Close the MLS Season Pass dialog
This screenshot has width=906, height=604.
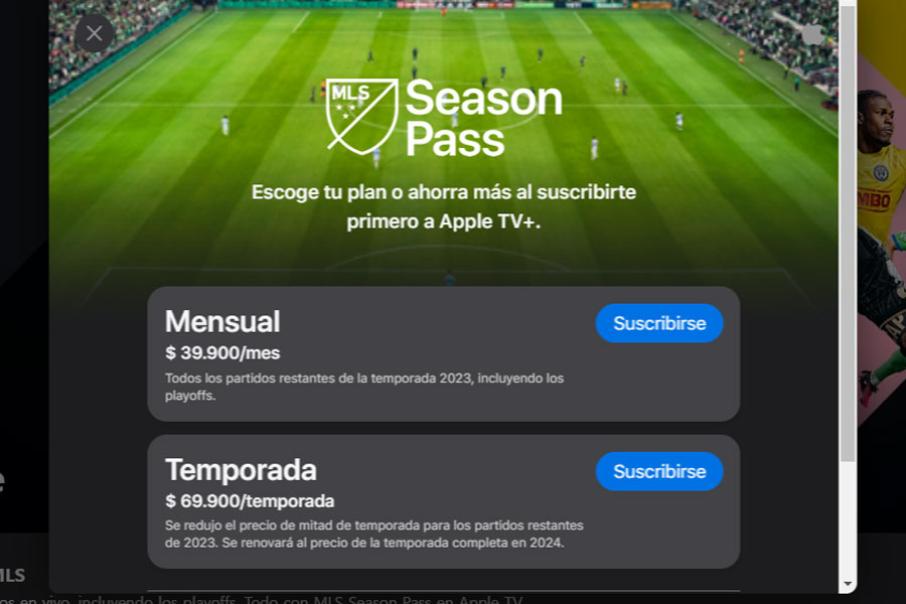pos(94,34)
